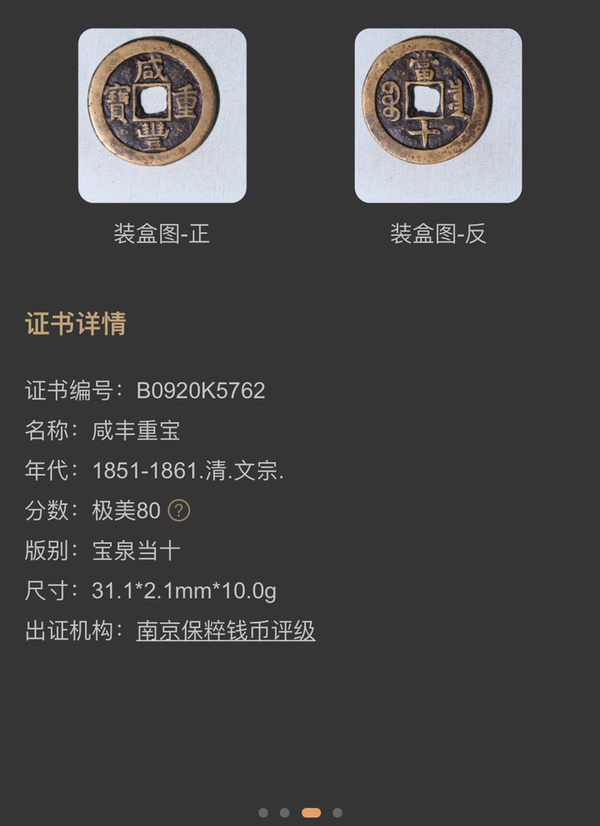600x826 pixels.
Task: Jump to the last page dot
Action: coord(337,813)
